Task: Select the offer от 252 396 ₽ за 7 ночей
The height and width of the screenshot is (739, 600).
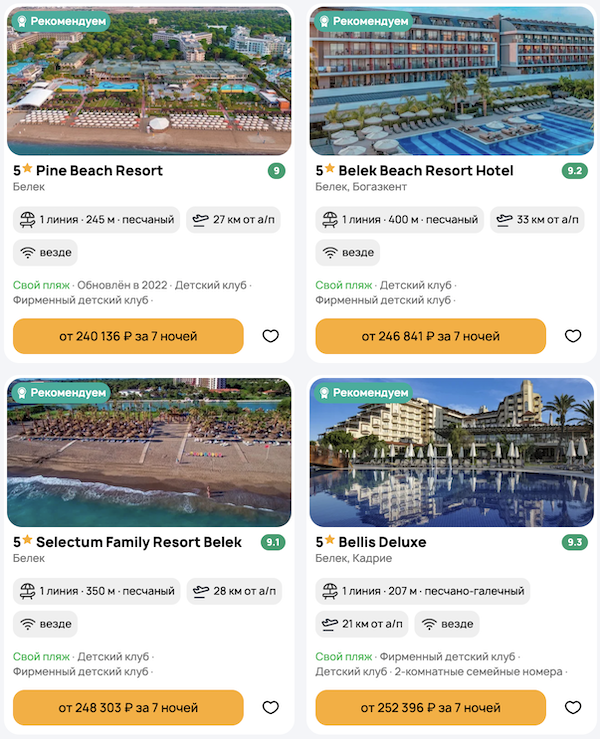Action: [430, 707]
